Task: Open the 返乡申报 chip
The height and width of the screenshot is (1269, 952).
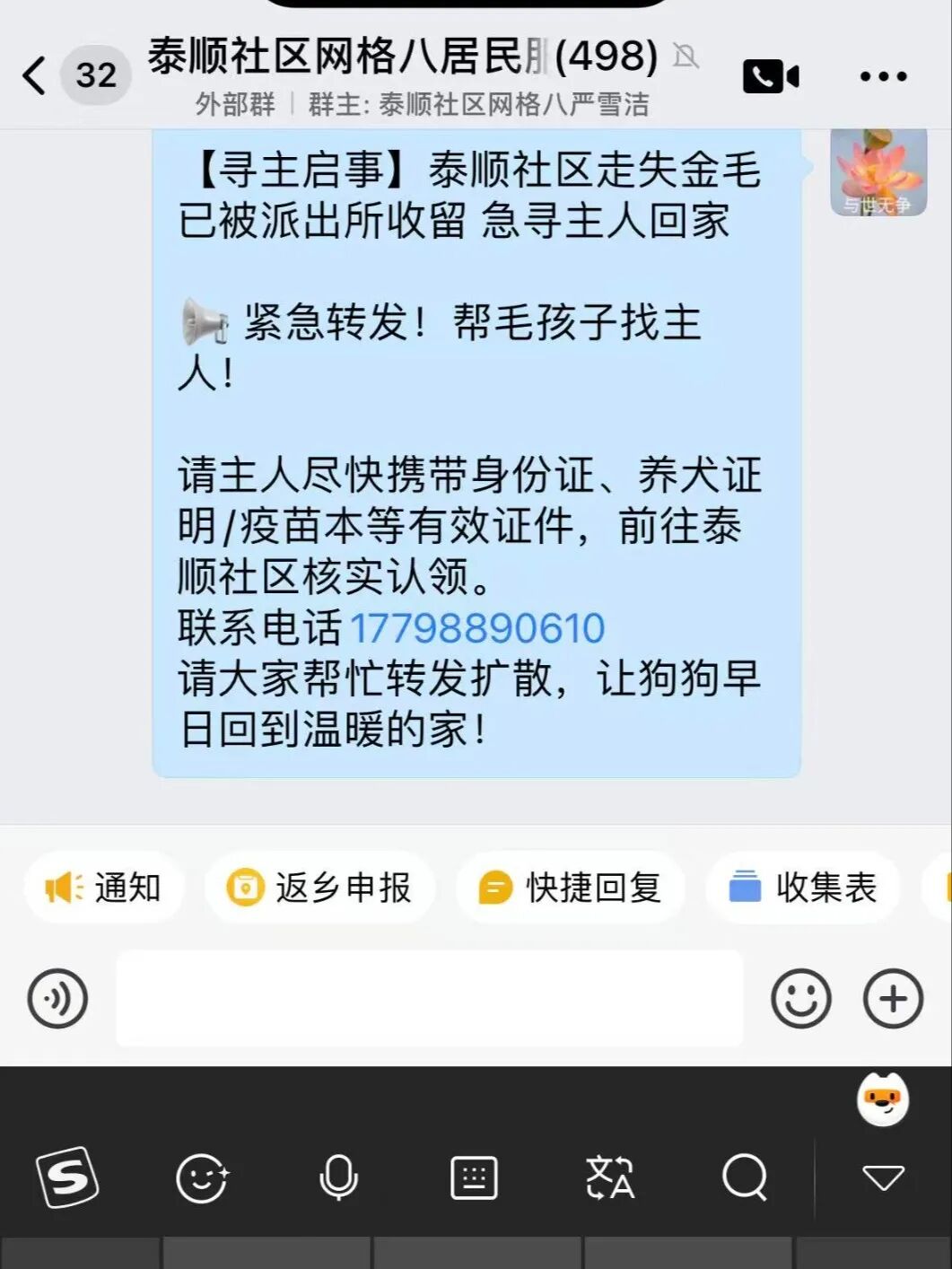Action: click(x=319, y=888)
